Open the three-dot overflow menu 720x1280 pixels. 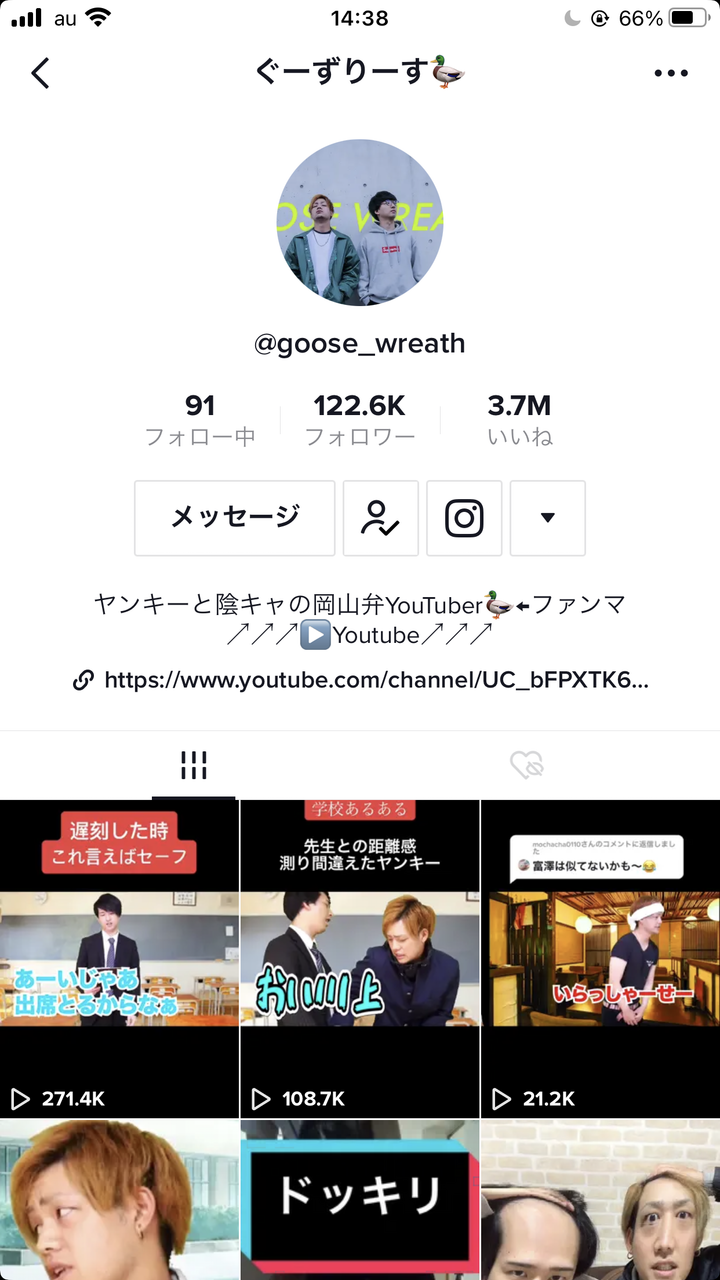pos(671,73)
